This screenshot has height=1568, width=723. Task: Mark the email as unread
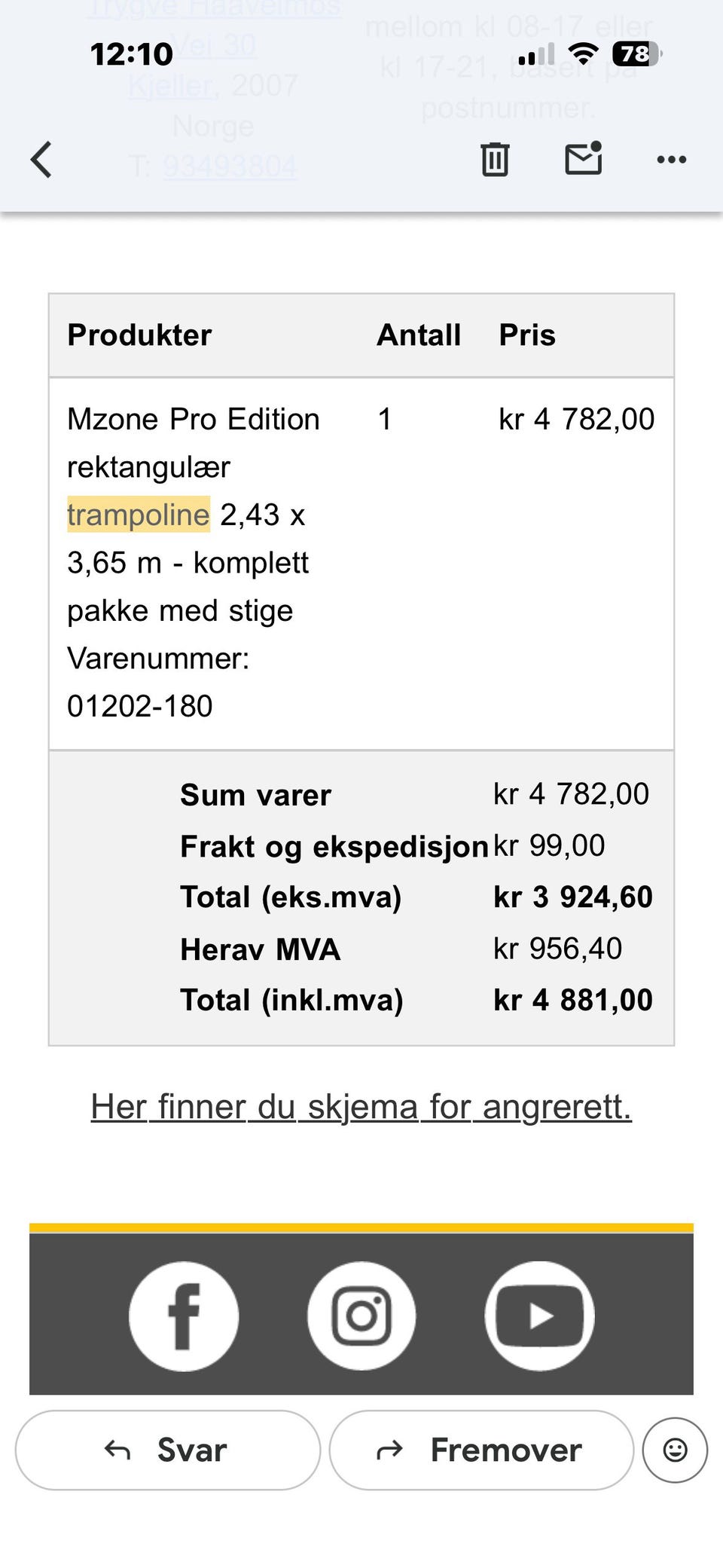[x=584, y=158]
